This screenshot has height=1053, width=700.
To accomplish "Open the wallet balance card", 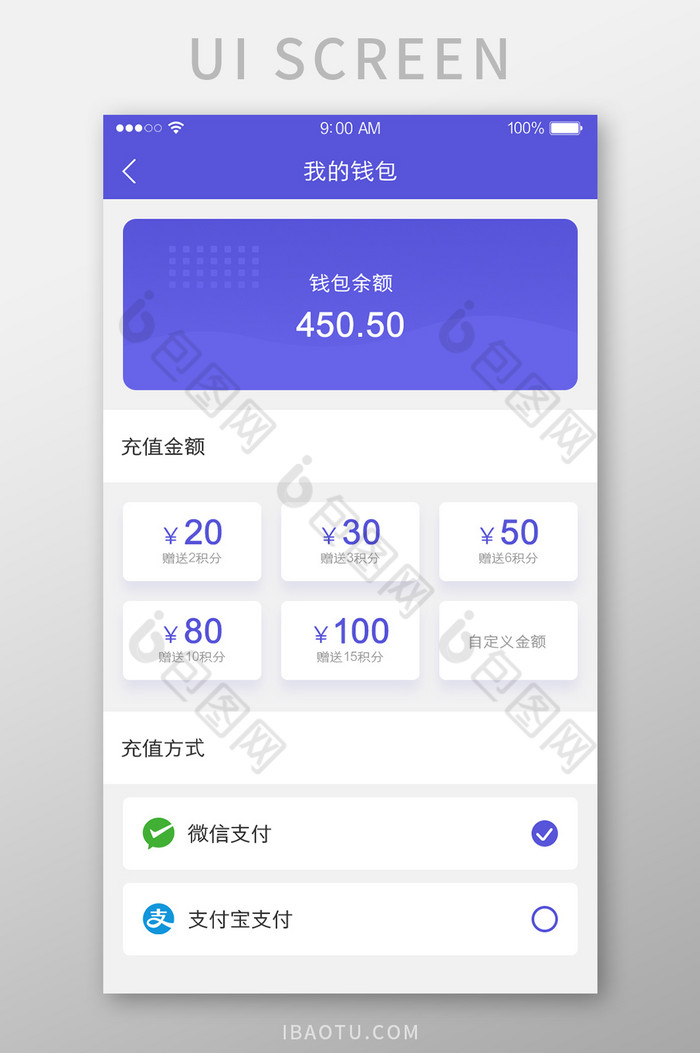I will click(350, 304).
